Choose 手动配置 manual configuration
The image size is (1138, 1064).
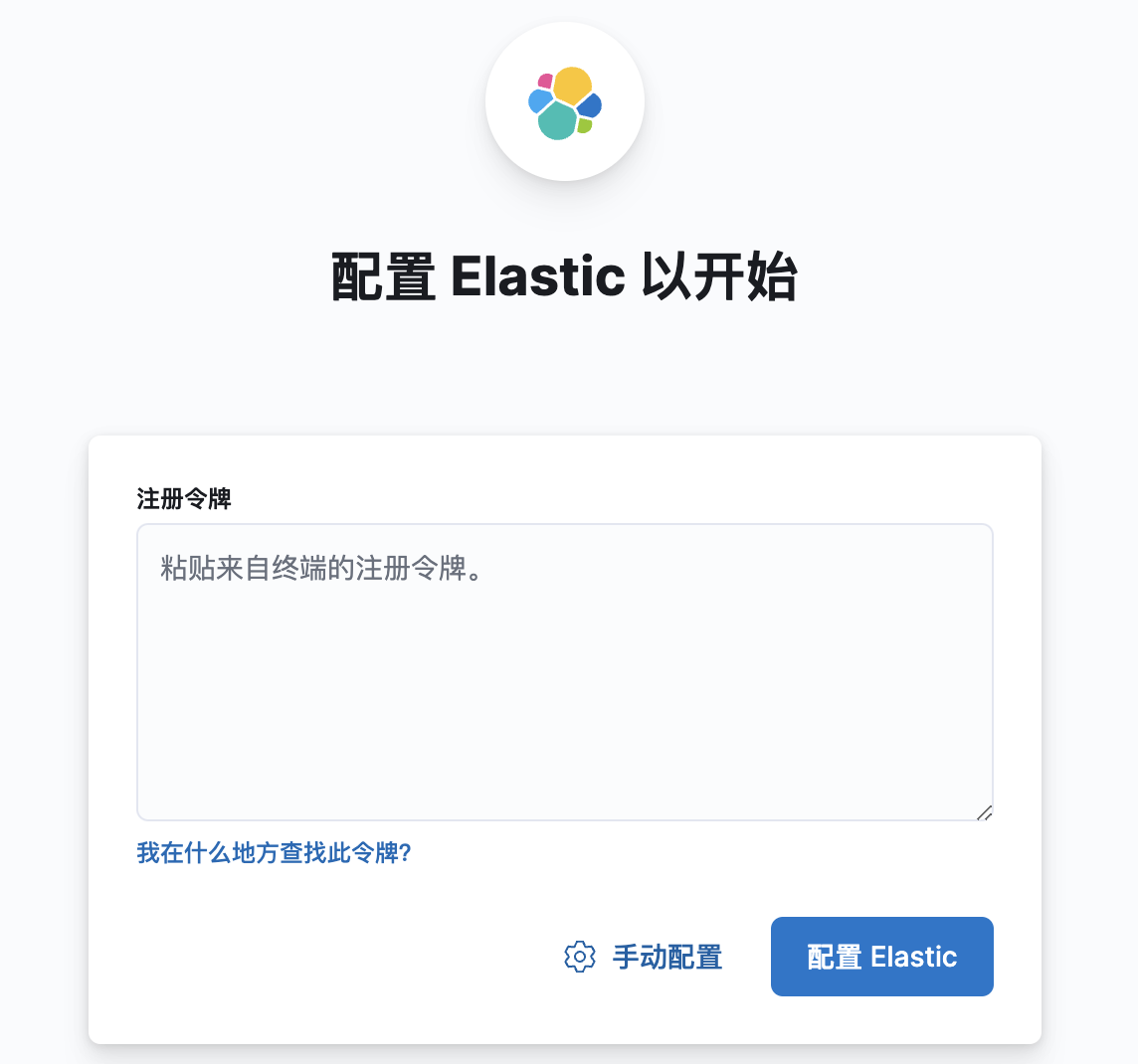pyautogui.click(x=644, y=957)
